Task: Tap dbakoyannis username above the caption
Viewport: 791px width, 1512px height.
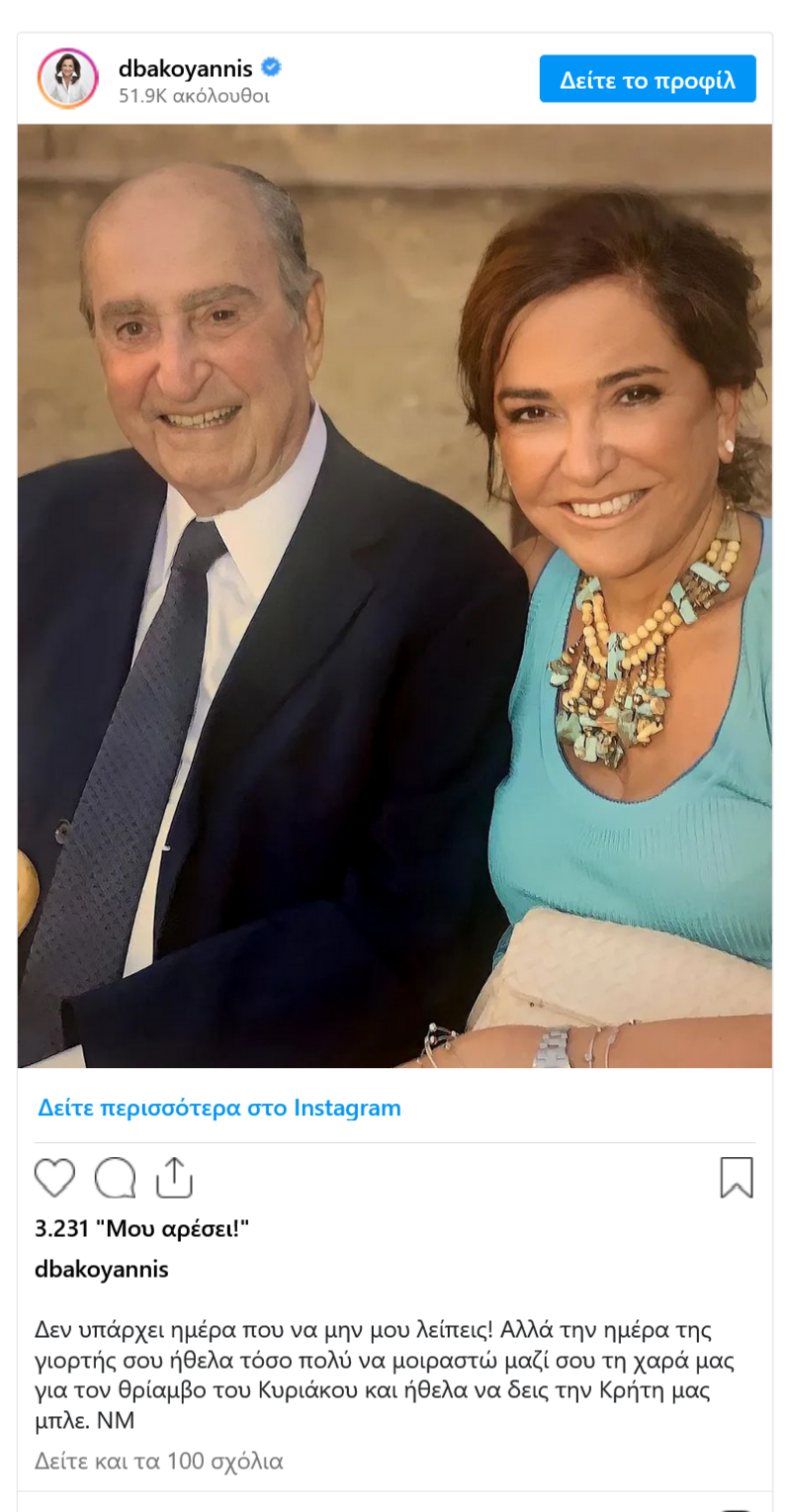Action: 102,1270
